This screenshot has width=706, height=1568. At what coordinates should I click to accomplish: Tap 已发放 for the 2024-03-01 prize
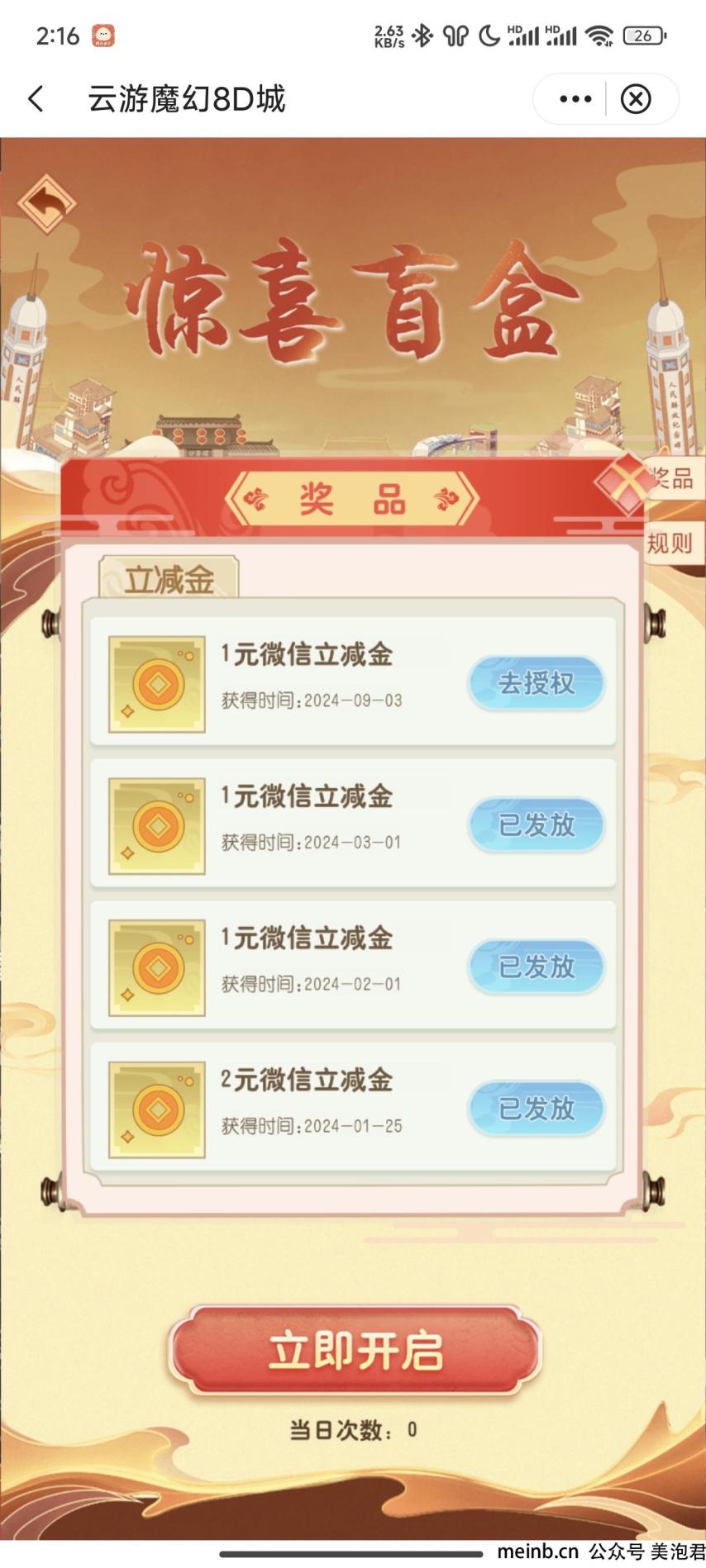536,824
